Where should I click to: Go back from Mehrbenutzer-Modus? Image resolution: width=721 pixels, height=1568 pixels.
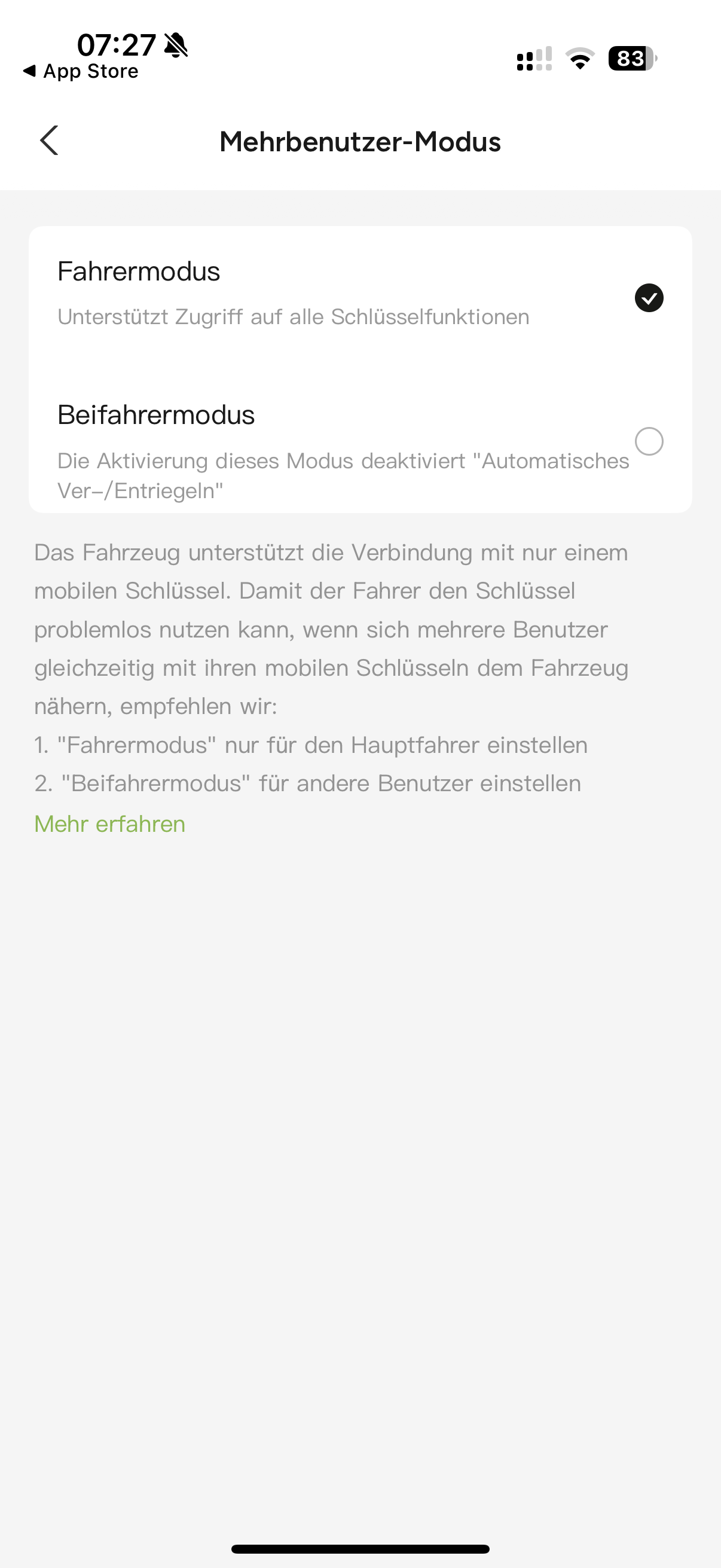tap(49, 141)
